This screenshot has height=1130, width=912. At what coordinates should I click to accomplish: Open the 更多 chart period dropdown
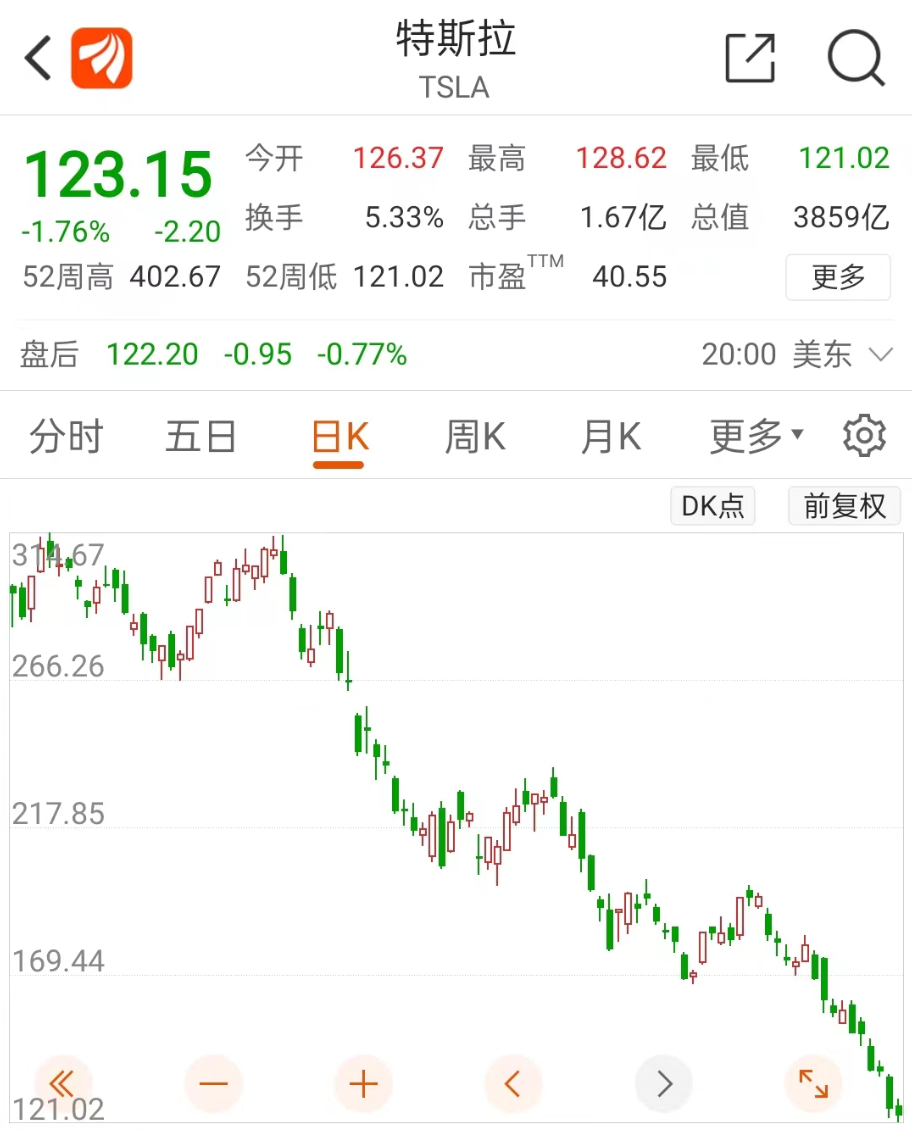click(756, 437)
